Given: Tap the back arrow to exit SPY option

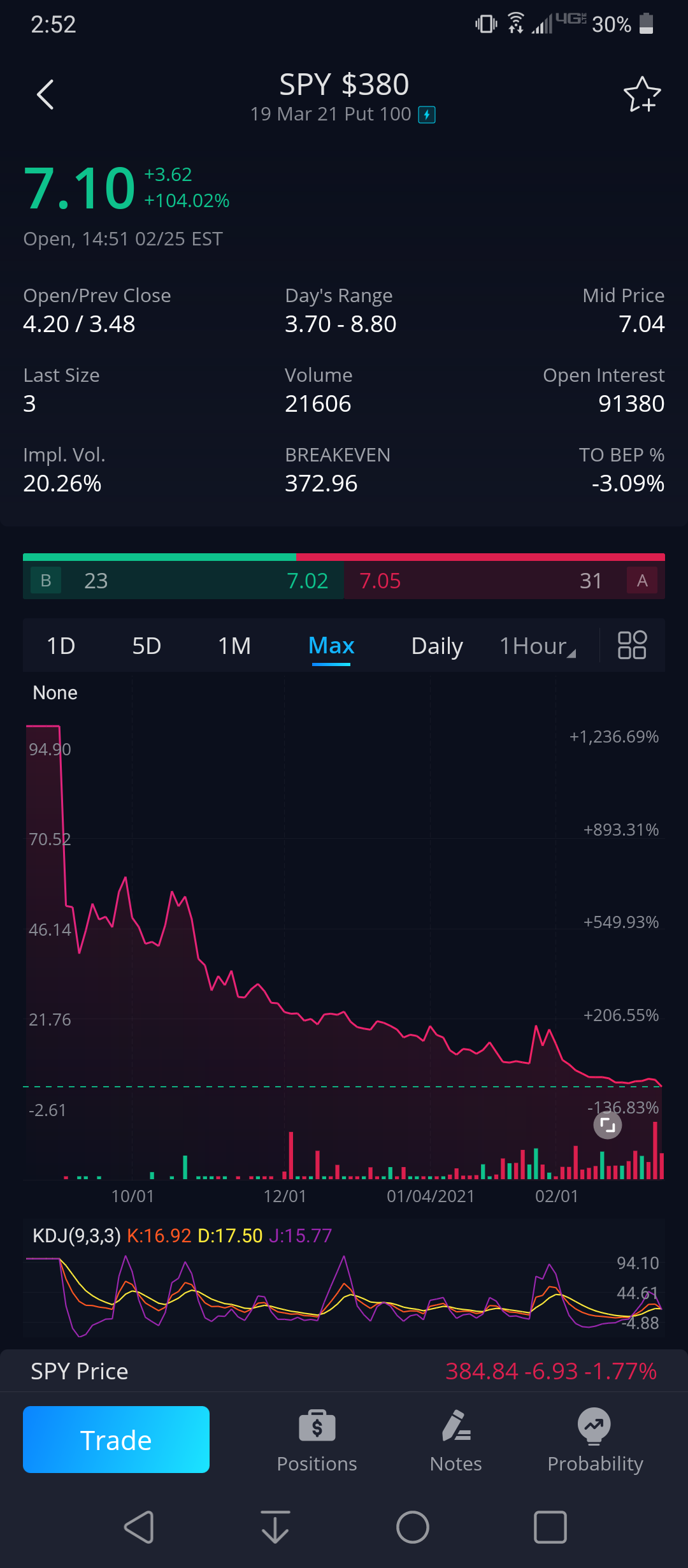Looking at the screenshot, I should pos(45,94).
